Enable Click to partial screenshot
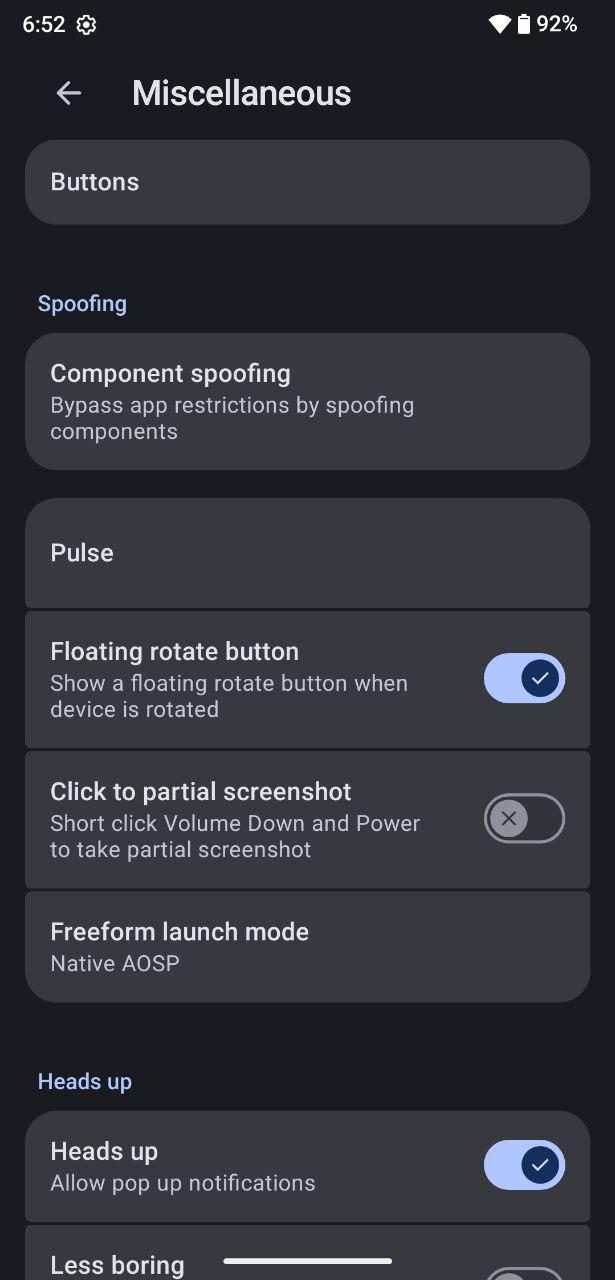 [x=524, y=819]
